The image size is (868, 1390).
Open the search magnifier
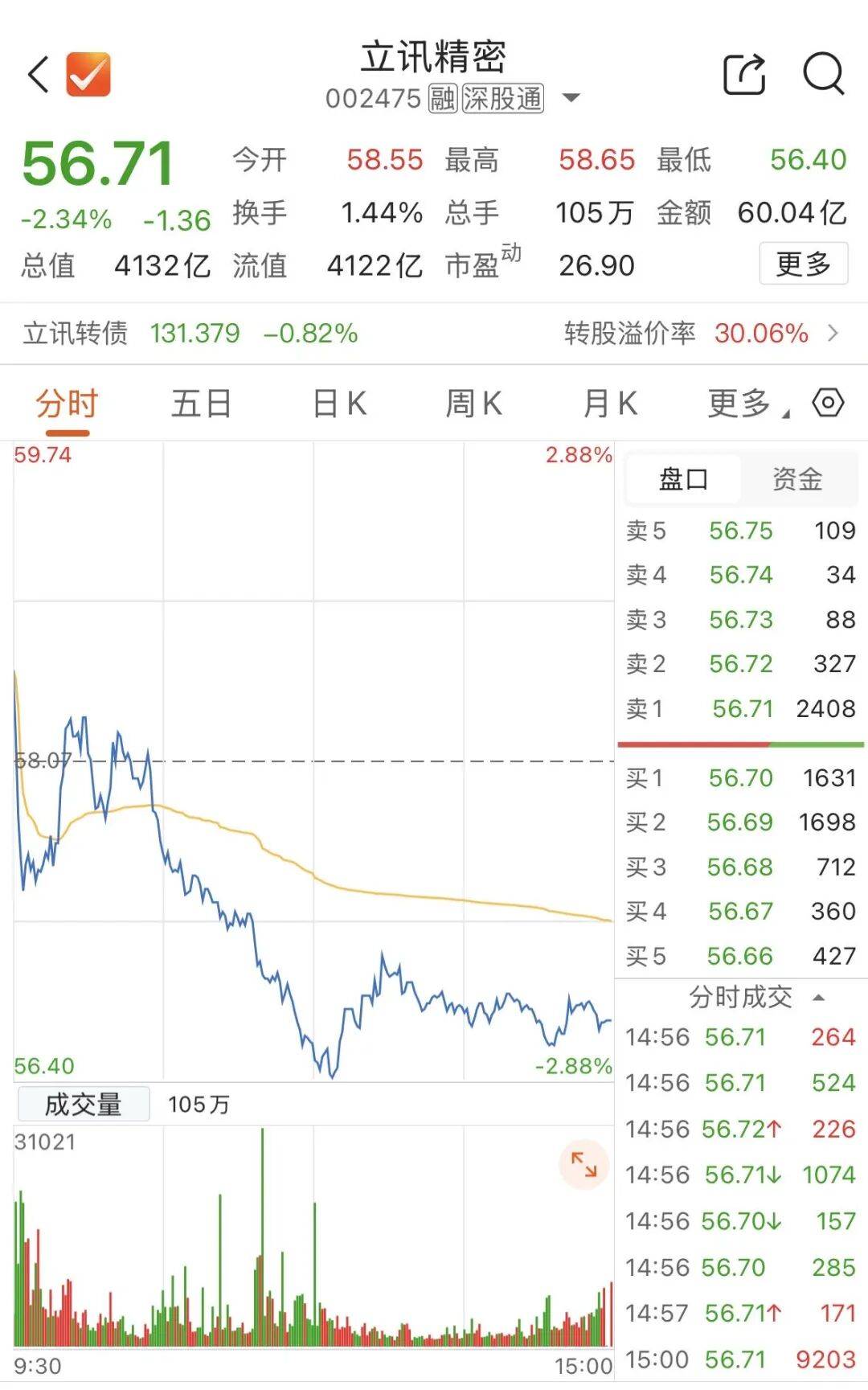(823, 75)
